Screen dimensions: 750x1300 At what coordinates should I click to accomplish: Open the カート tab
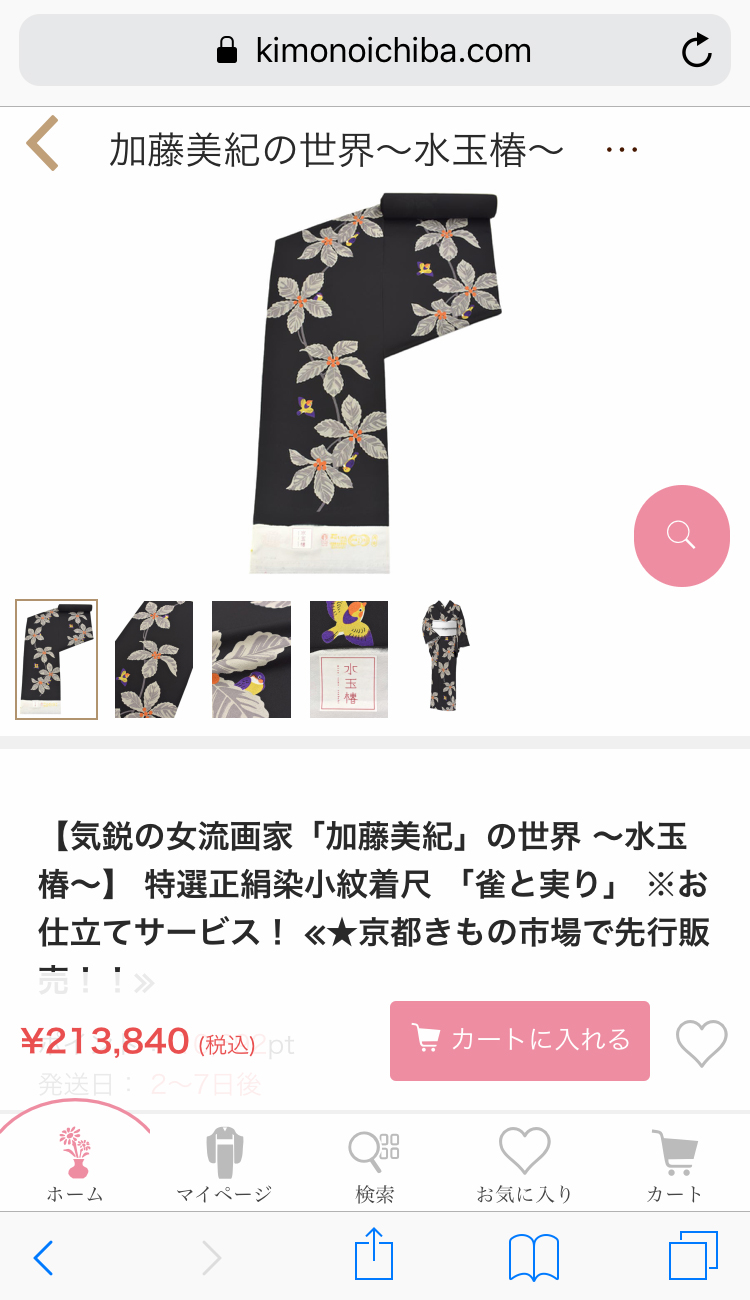[674, 1165]
